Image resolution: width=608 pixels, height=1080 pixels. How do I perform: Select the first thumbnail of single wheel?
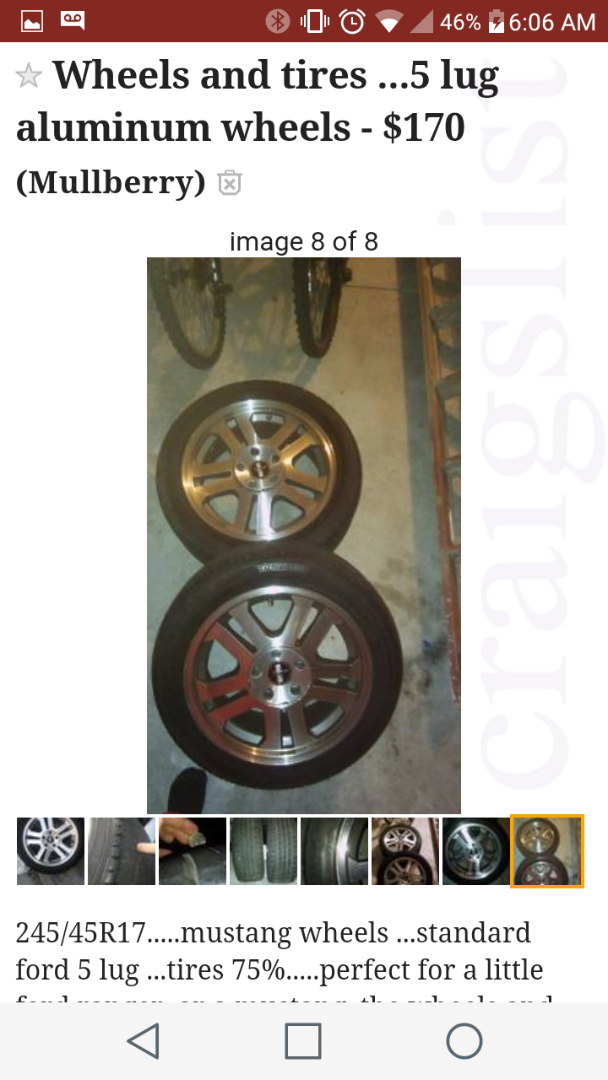(x=50, y=851)
